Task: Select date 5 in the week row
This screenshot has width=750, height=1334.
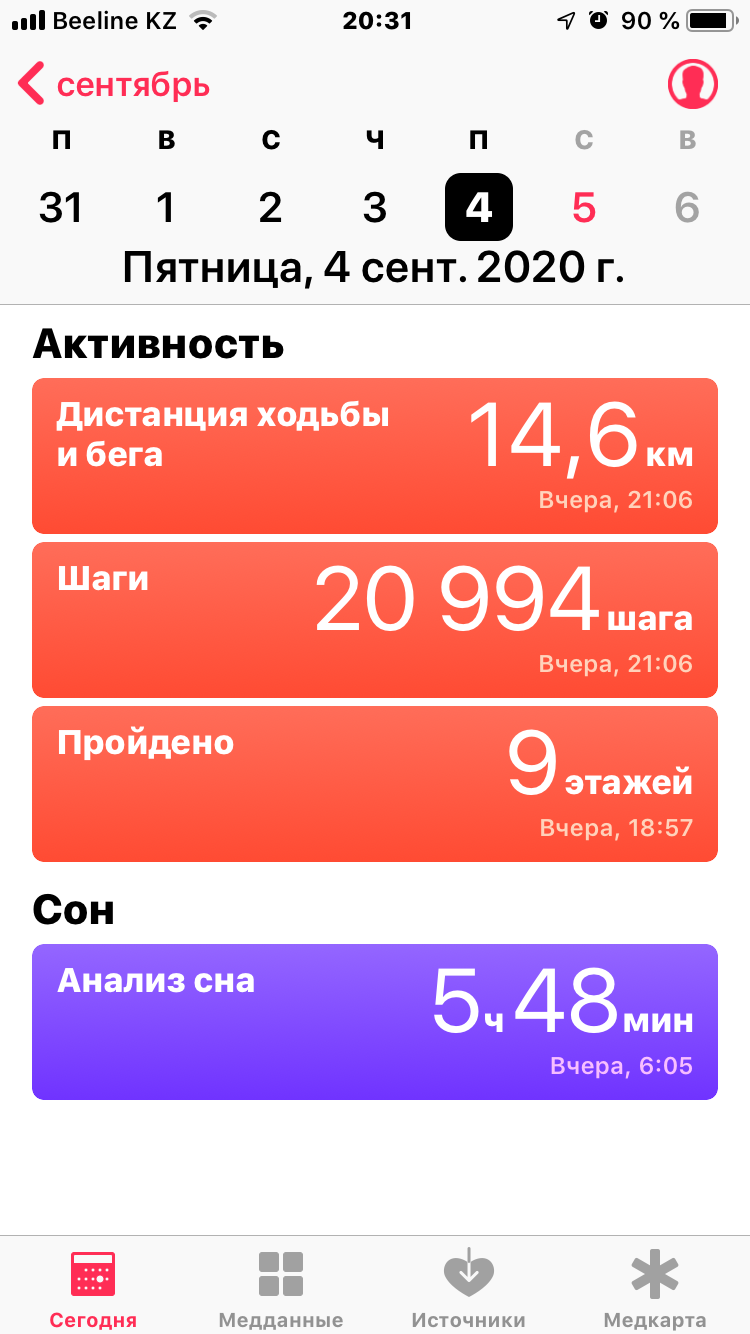Action: (x=583, y=208)
